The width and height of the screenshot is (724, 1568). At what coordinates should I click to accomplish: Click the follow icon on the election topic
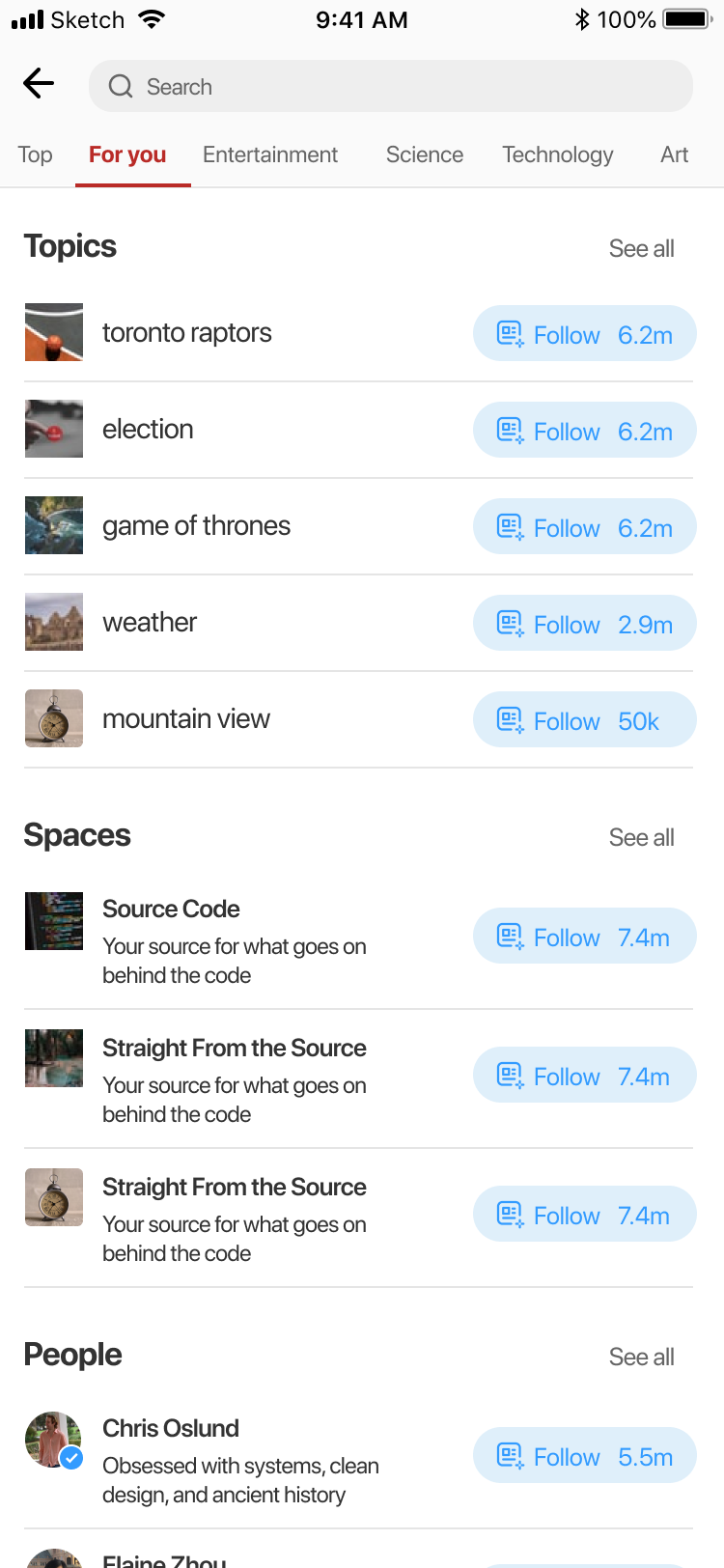click(x=510, y=431)
